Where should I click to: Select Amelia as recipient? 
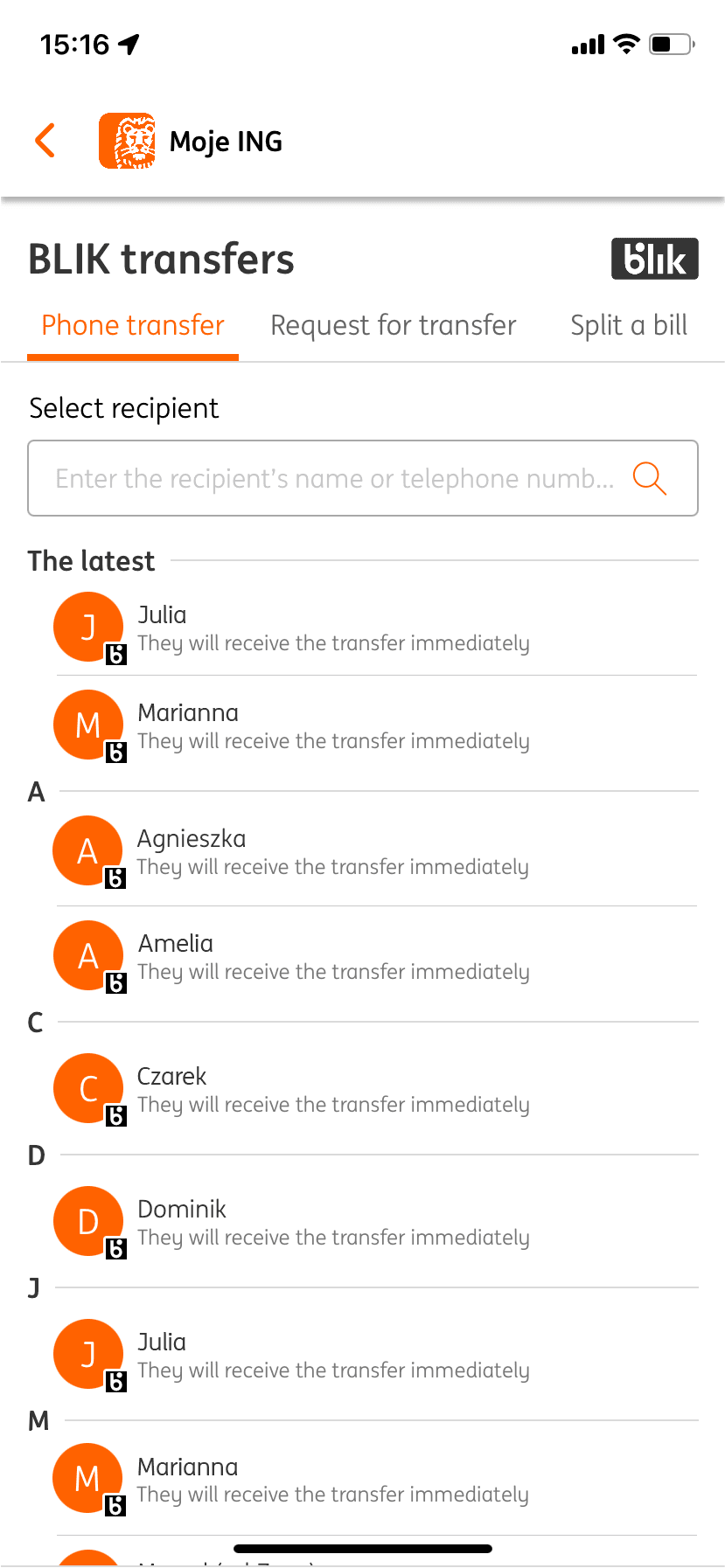pos(376,956)
